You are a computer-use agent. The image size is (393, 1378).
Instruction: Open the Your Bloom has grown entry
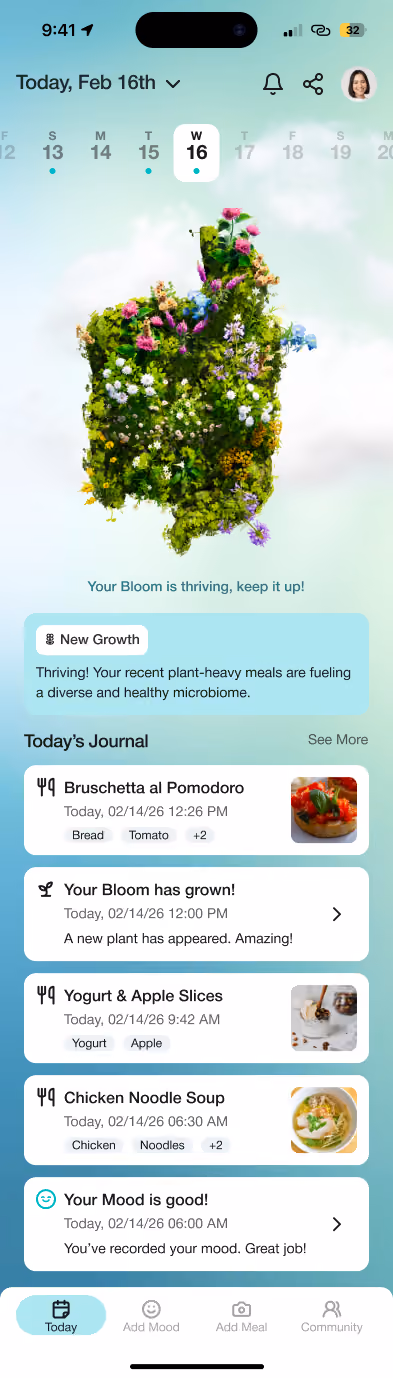pos(196,914)
